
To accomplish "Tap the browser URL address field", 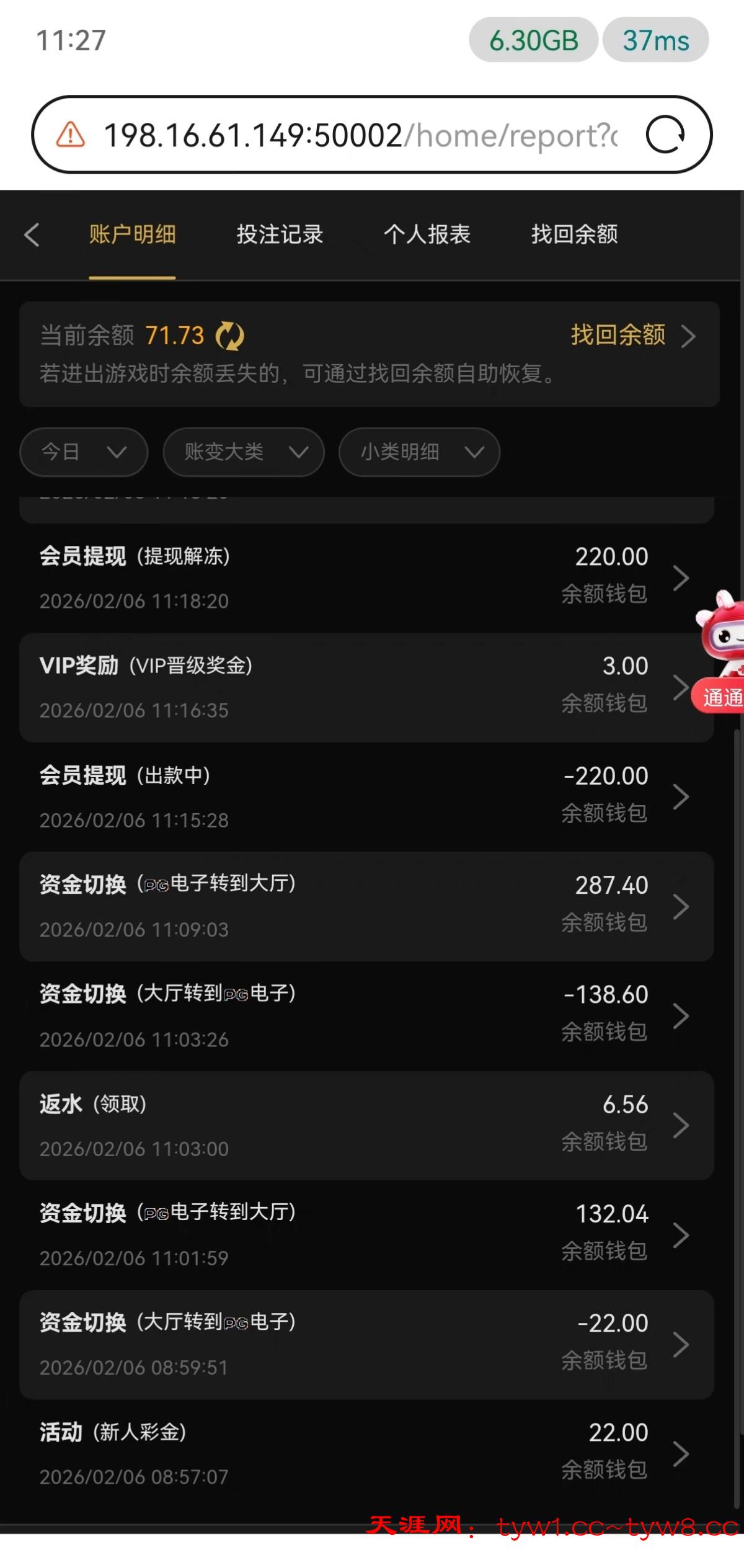I will pos(360,135).
